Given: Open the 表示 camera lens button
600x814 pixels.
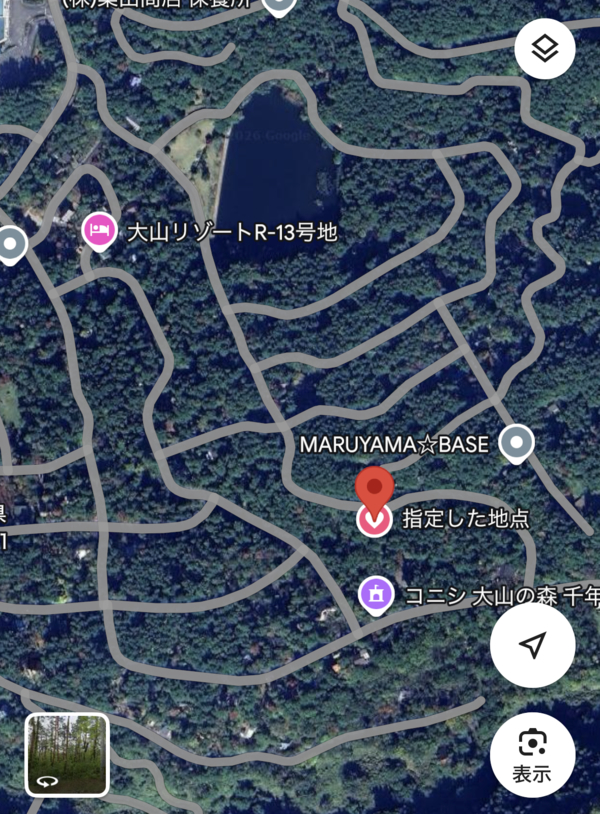Looking at the screenshot, I should pos(533,754).
